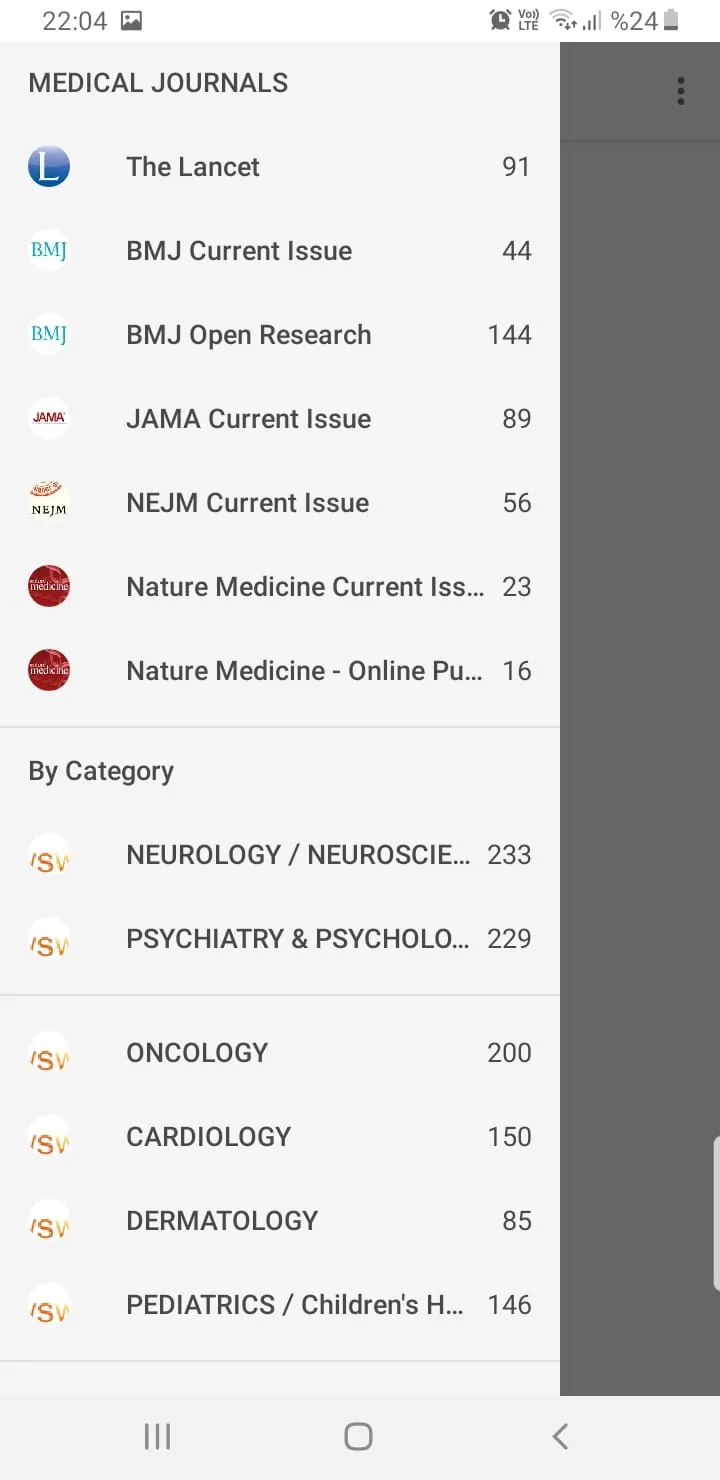
Task: Open the Nature Medicine Online Publications icon
Action: click(x=48, y=670)
